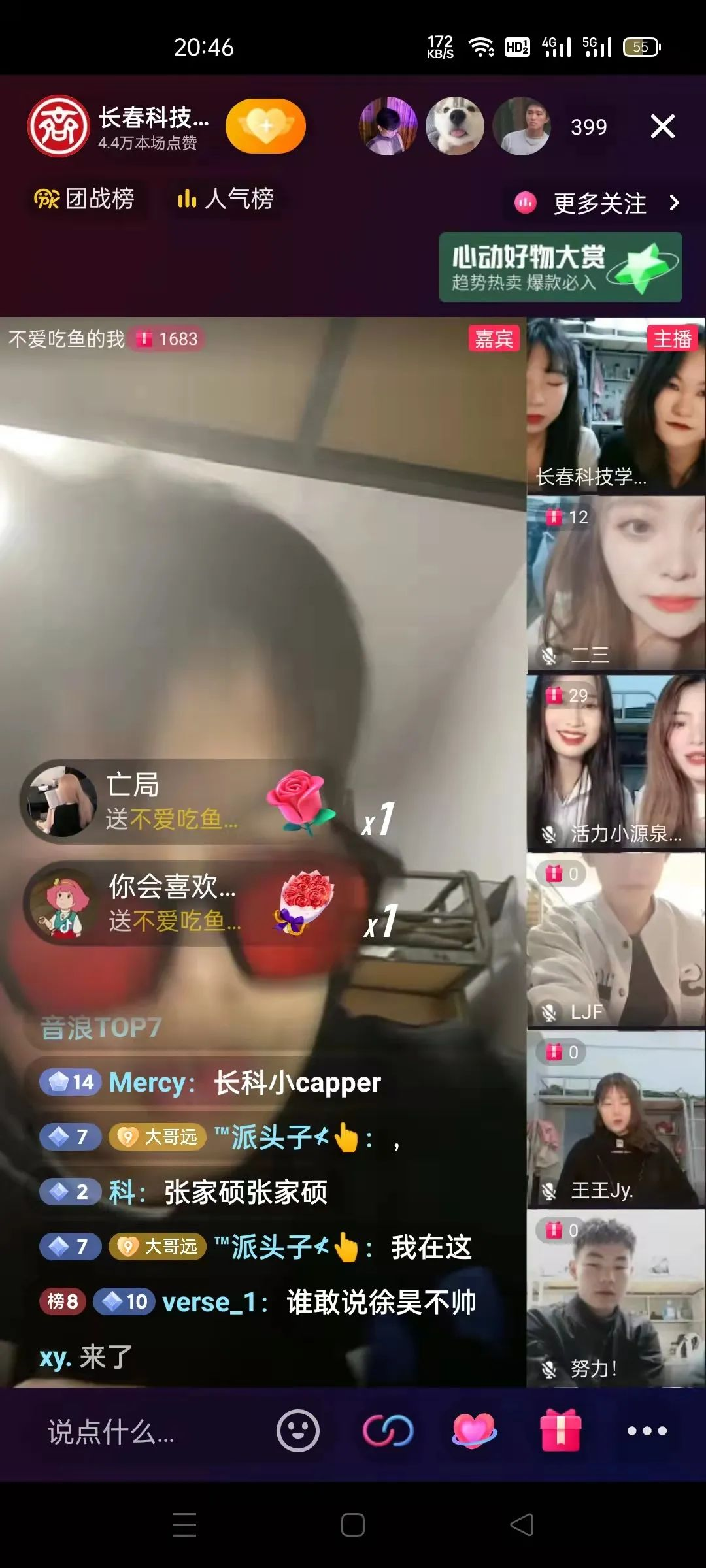706x1568 pixels.
Task: Open the three-dot more options menu
Action: coord(647,1431)
